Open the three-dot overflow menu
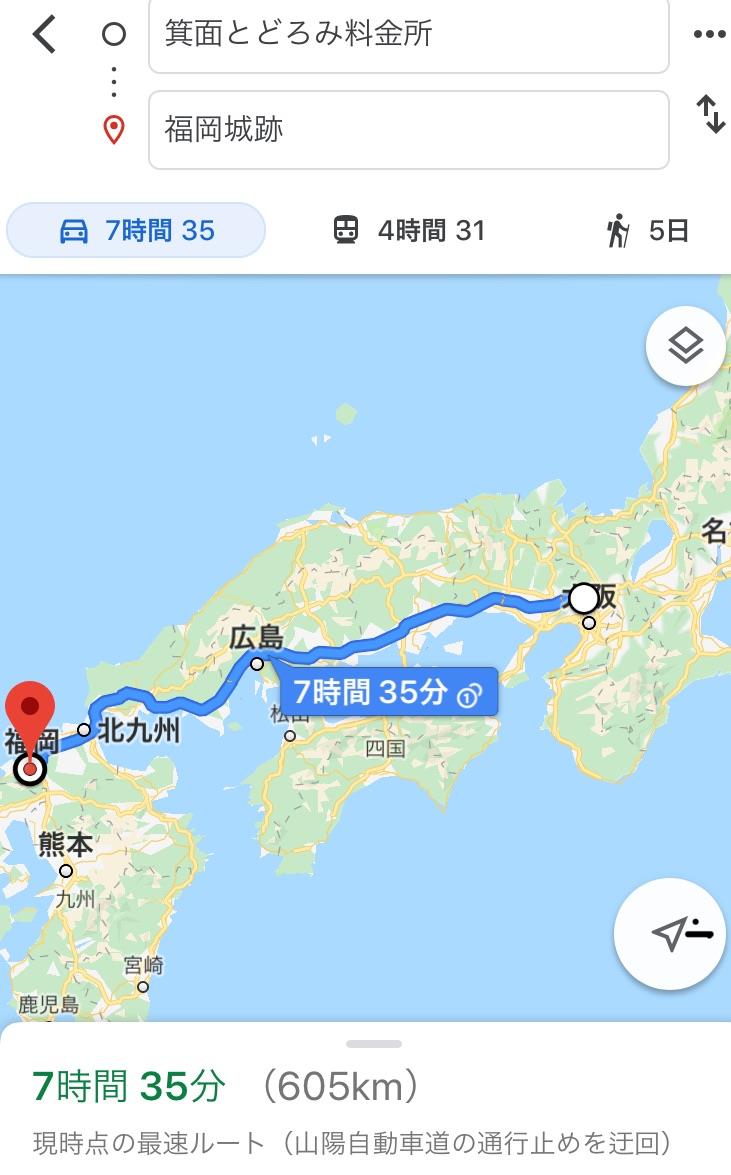This screenshot has width=731, height=1175. [x=709, y=34]
